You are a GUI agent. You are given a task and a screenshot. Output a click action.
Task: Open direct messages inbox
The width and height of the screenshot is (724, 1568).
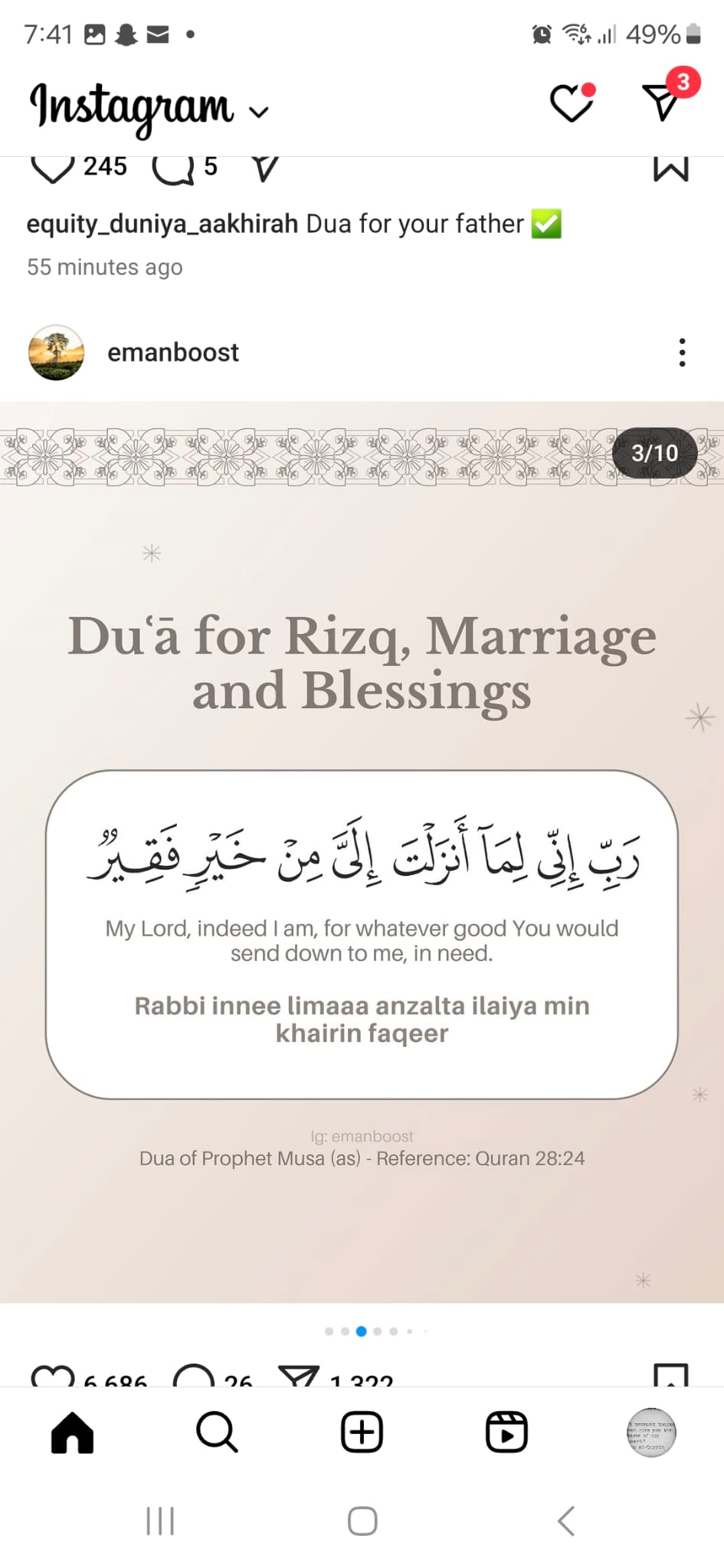point(663,102)
